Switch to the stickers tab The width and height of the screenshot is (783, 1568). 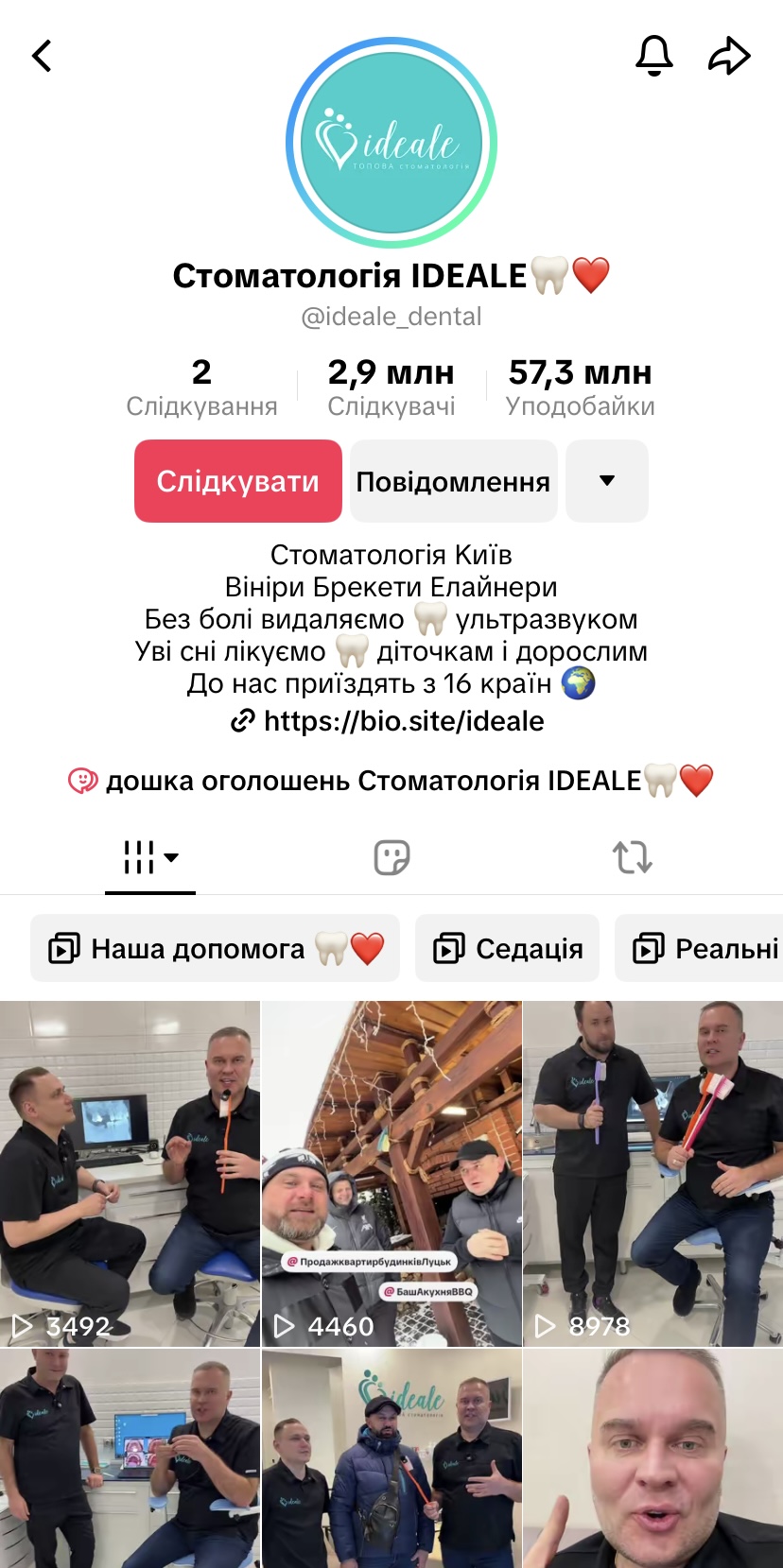coord(391,857)
